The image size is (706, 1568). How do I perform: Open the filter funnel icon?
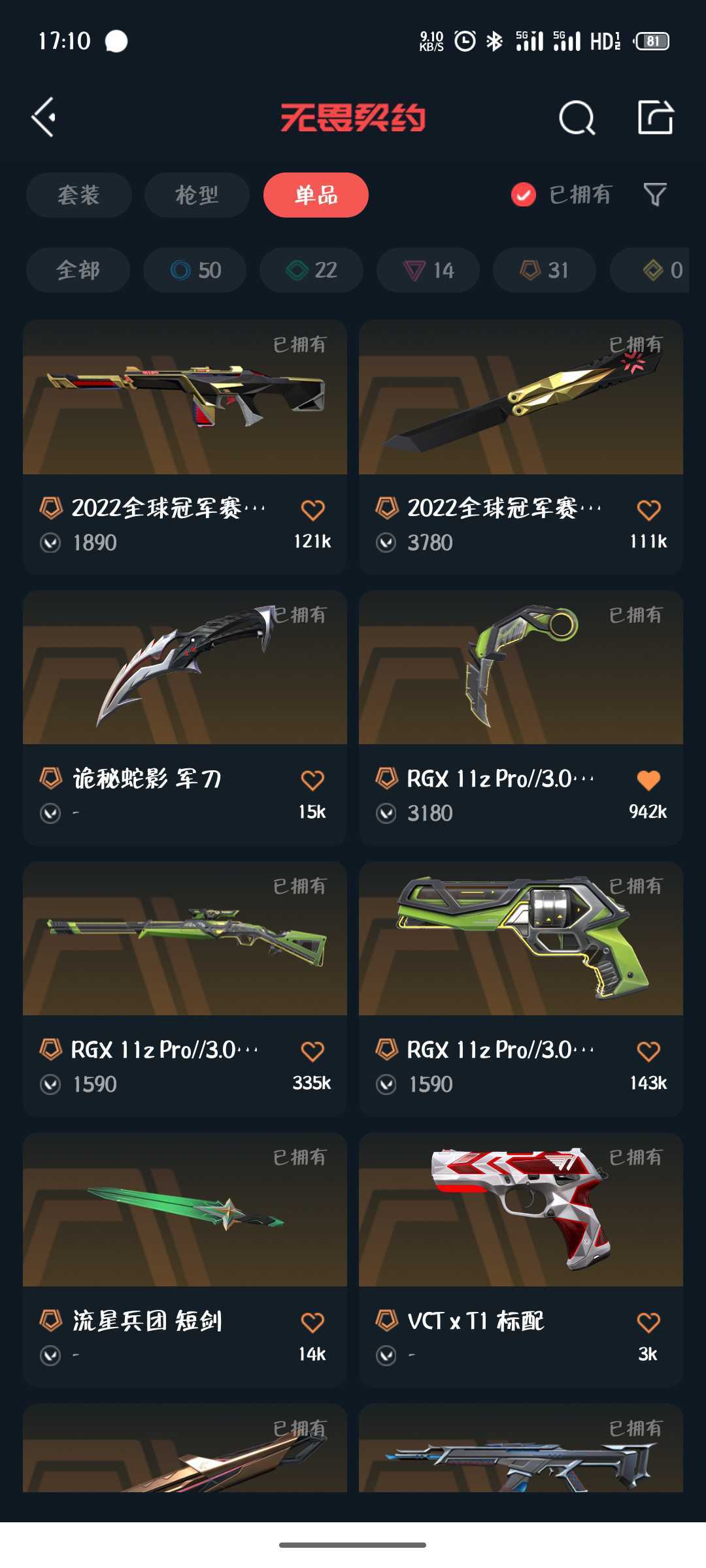click(x=655, y=195)
